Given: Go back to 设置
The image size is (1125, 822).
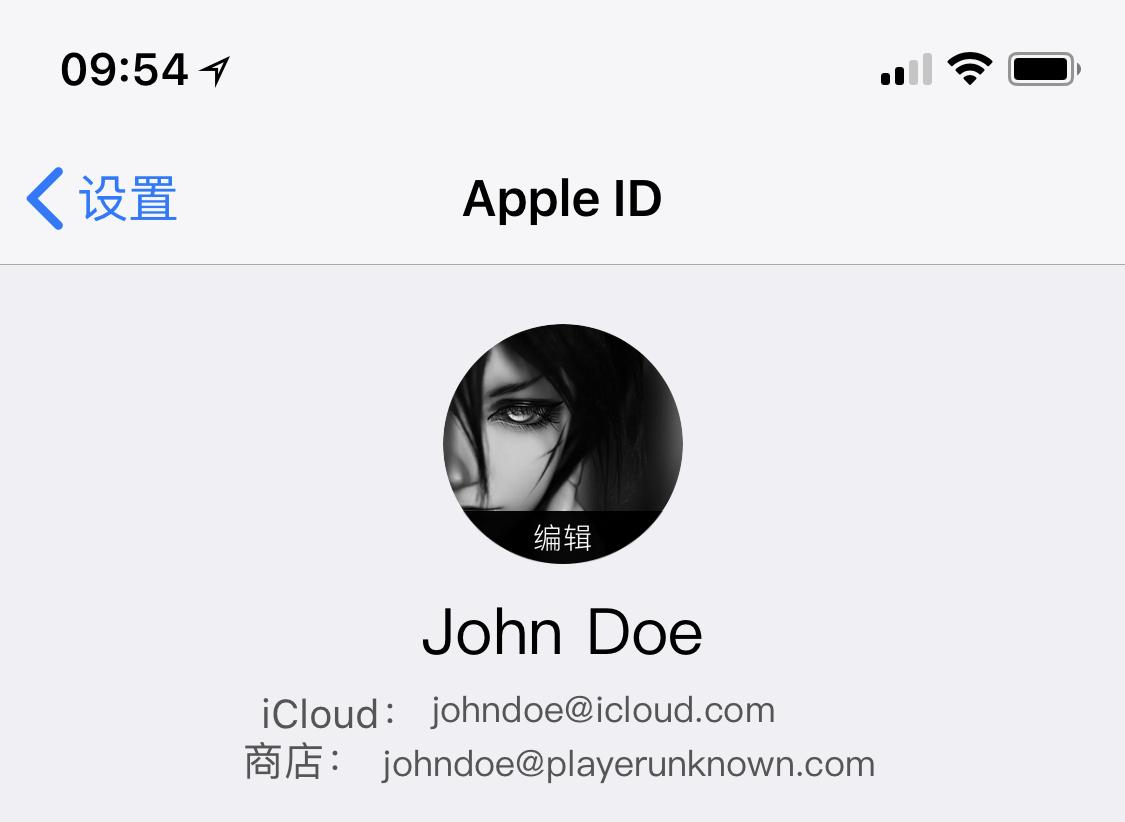Looking at the screenshot, I should (x=102, y=198).
